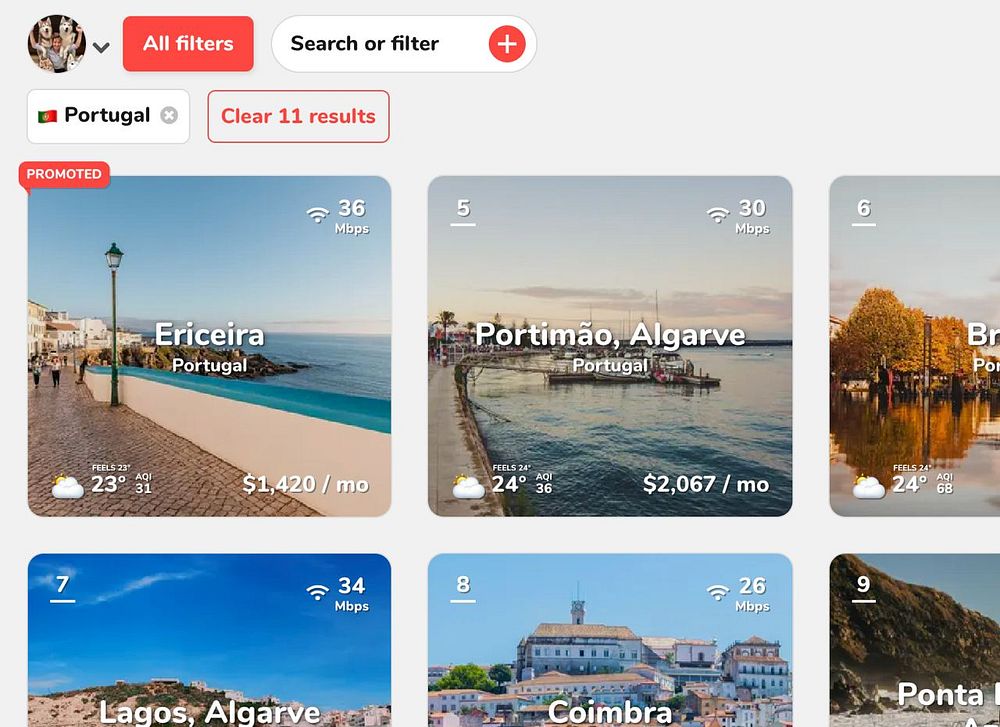Clear 11 results
Image resolution: width=1000 pixels, height=727 pixels.
pos(298,116)
